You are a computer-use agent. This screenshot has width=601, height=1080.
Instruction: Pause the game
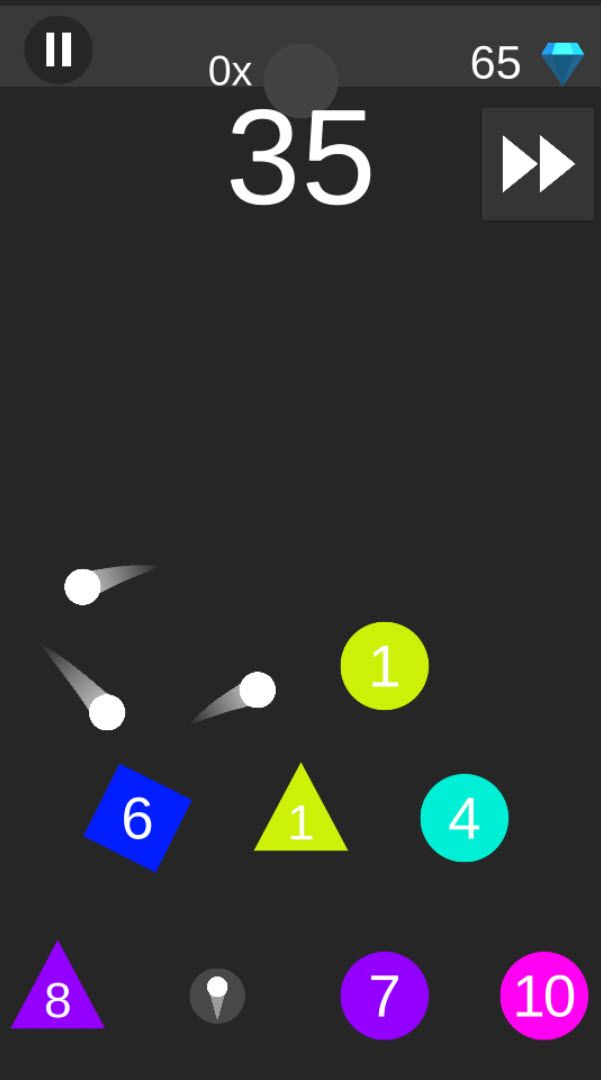click(58, 49)
